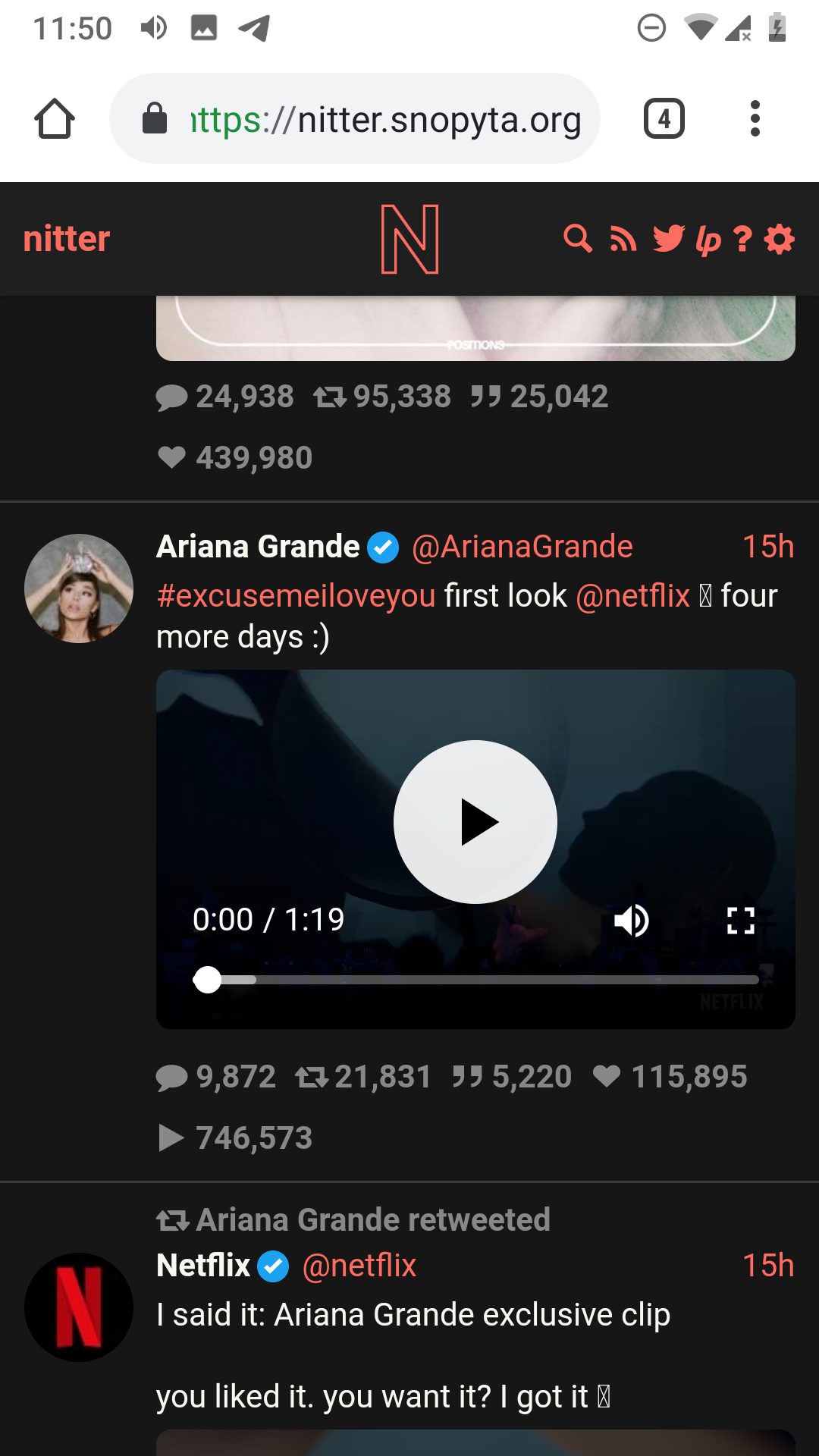Open the nitter search icon
Screen dimensions: 819x1456
tap(578, 239)
